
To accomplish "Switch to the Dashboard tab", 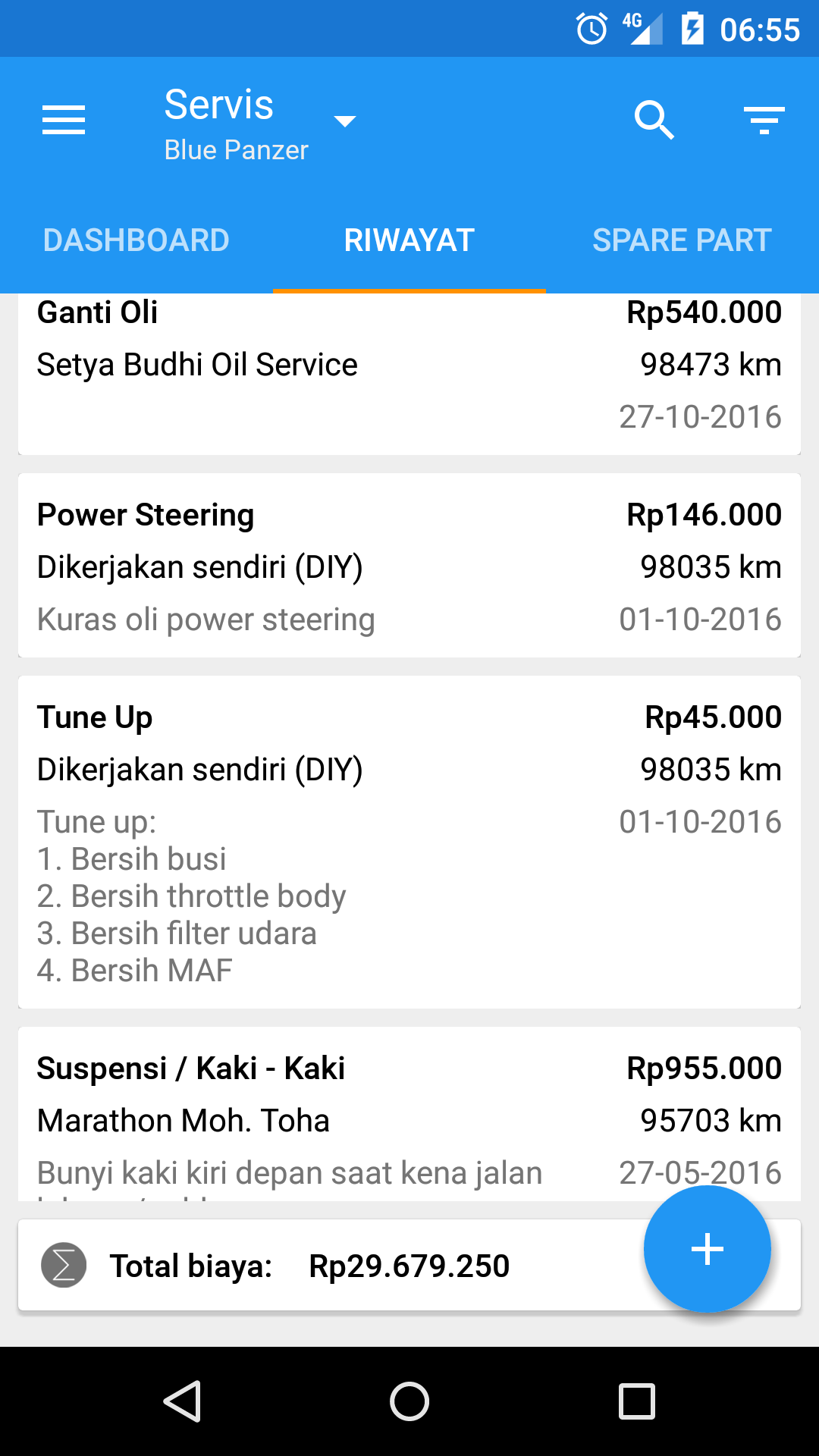I will pos(136,240).
